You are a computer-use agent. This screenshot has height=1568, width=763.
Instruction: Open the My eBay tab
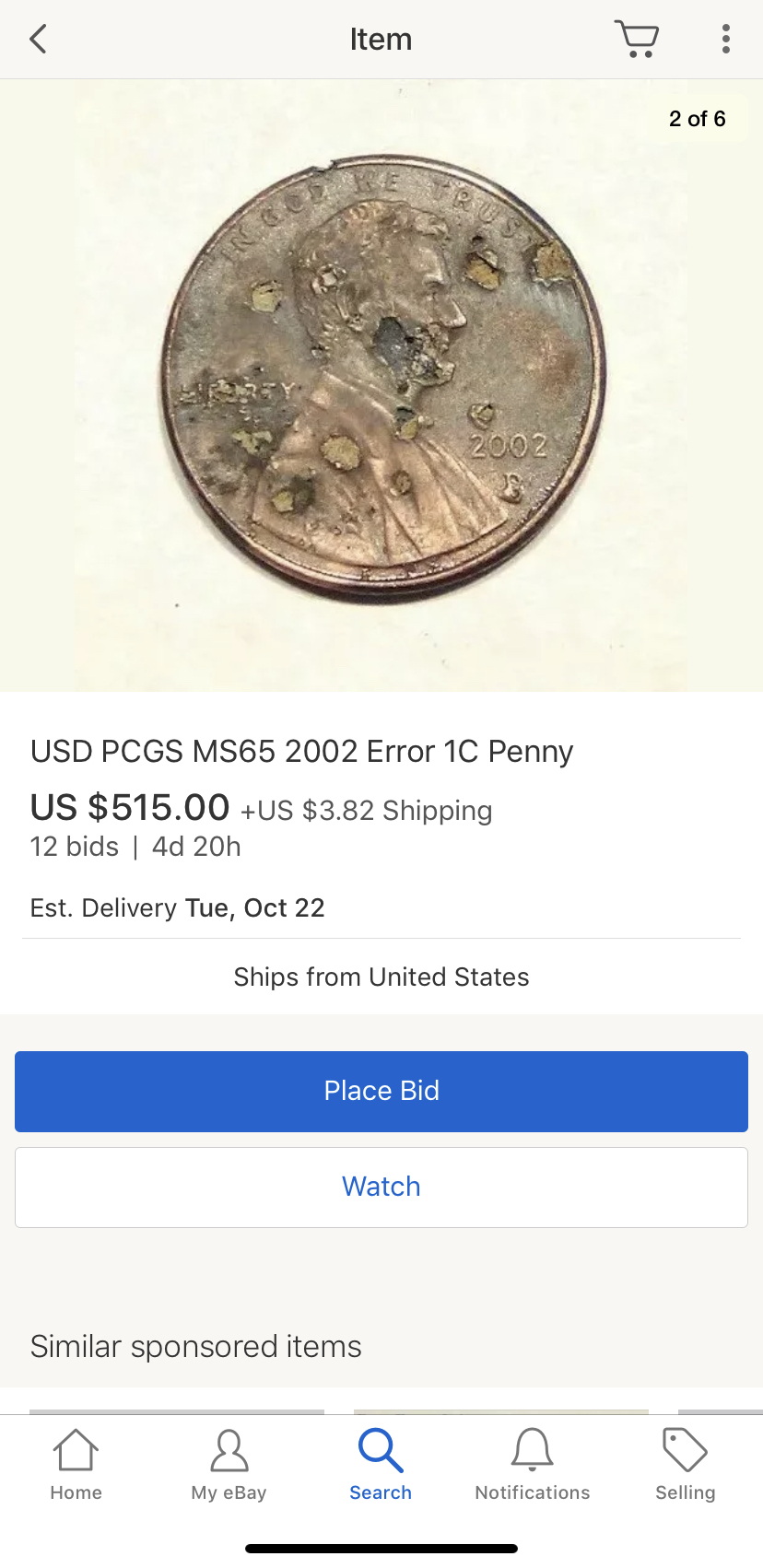click(229, 1465)
